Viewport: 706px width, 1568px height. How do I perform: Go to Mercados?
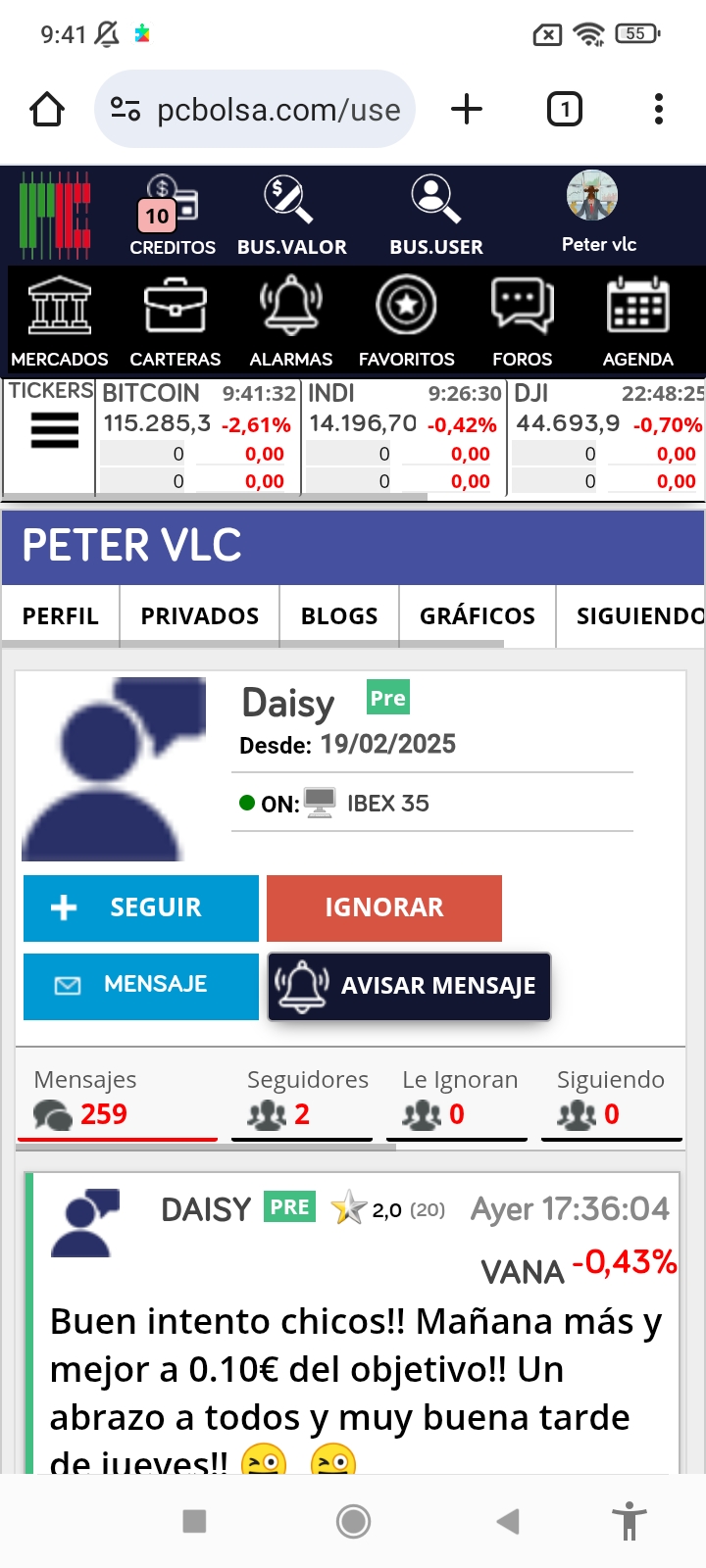pos(60,321)
